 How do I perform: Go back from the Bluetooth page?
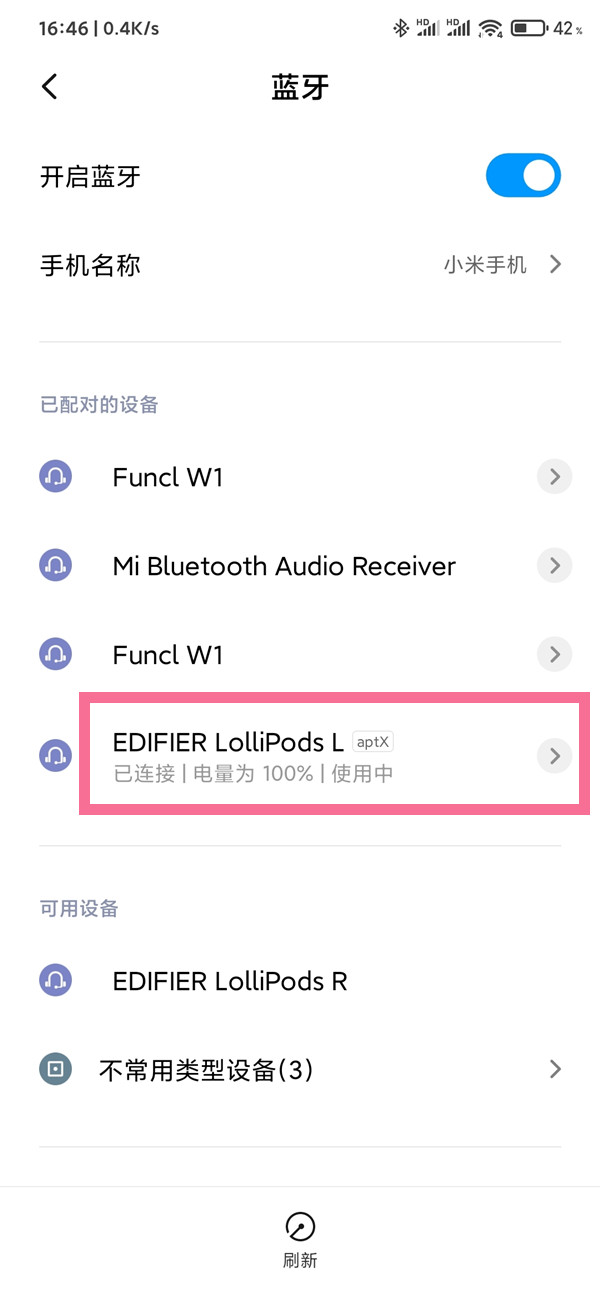[50, 87]
